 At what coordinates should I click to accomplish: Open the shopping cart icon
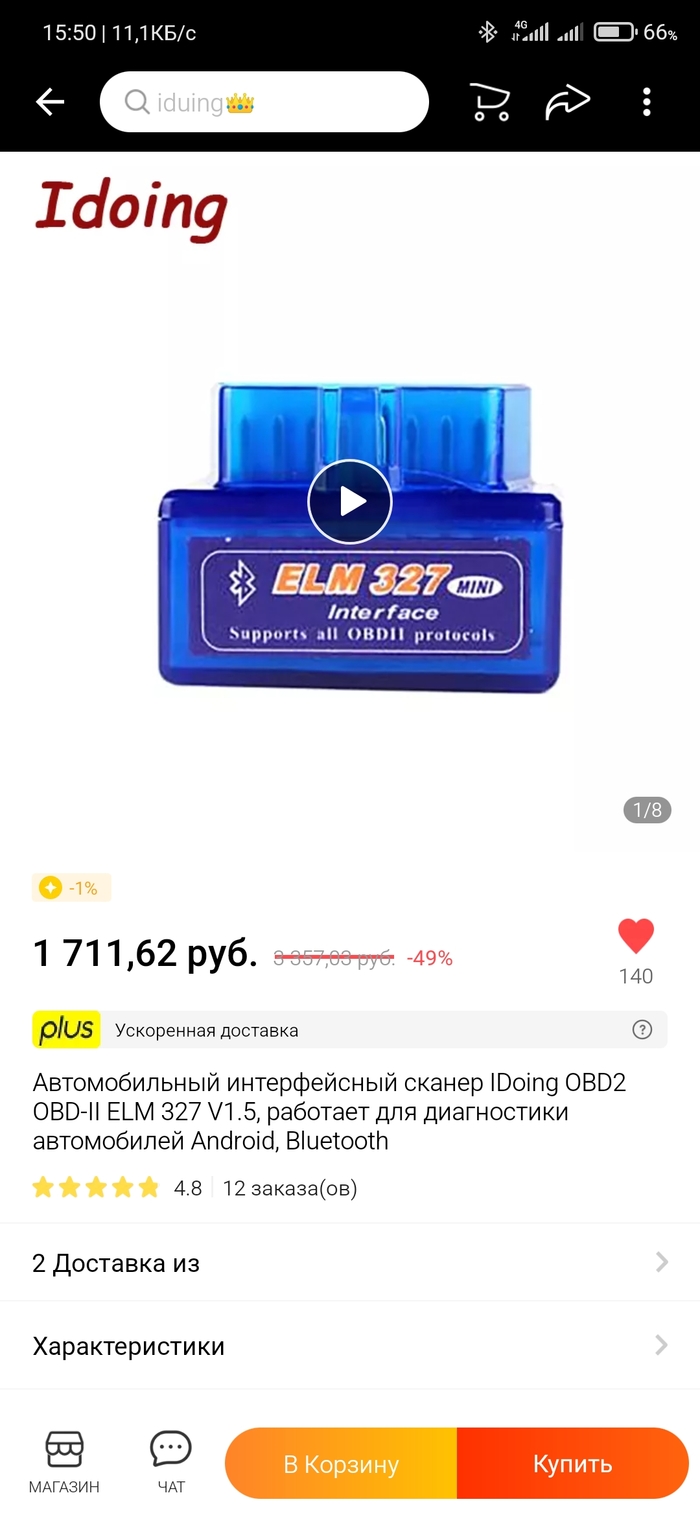pyautogui.click(x=489, y=102)
